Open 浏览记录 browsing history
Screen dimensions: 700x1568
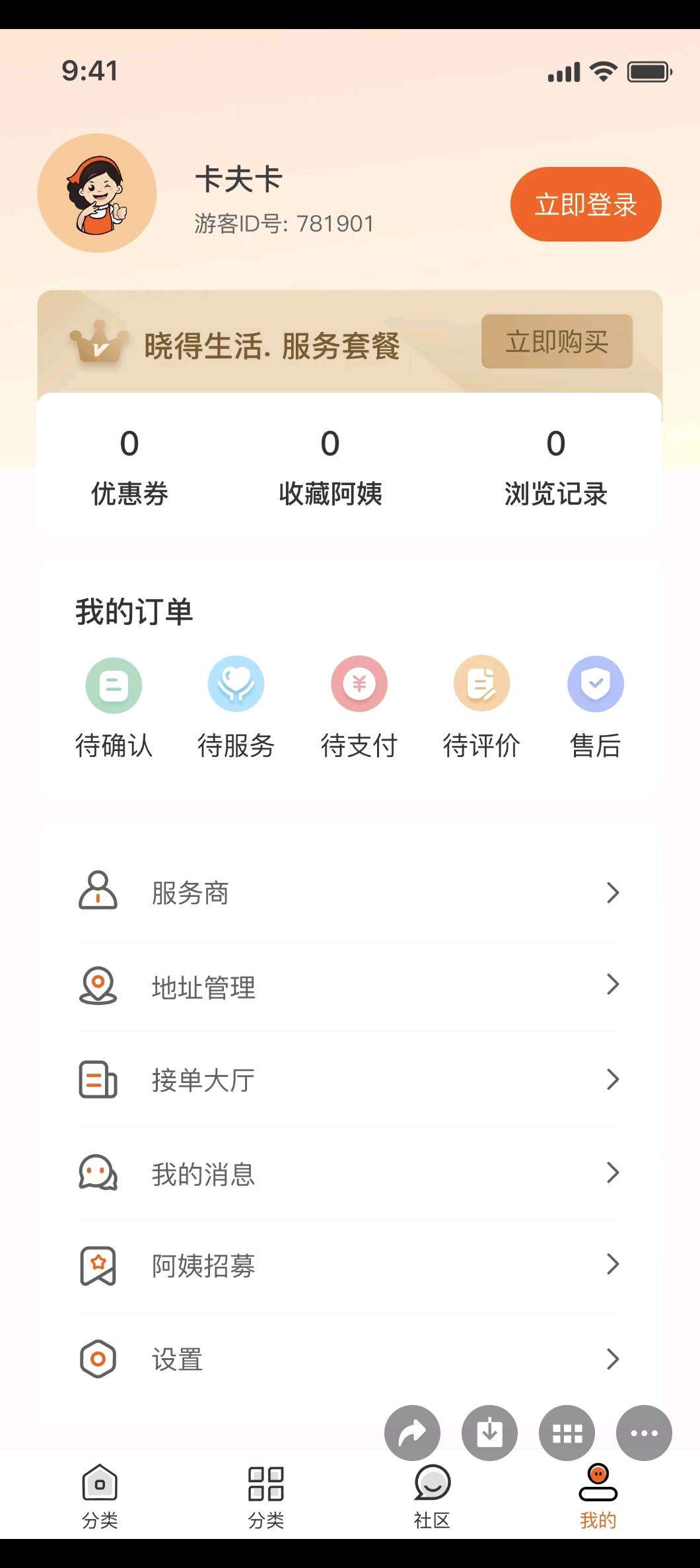[x=555, y=466]
